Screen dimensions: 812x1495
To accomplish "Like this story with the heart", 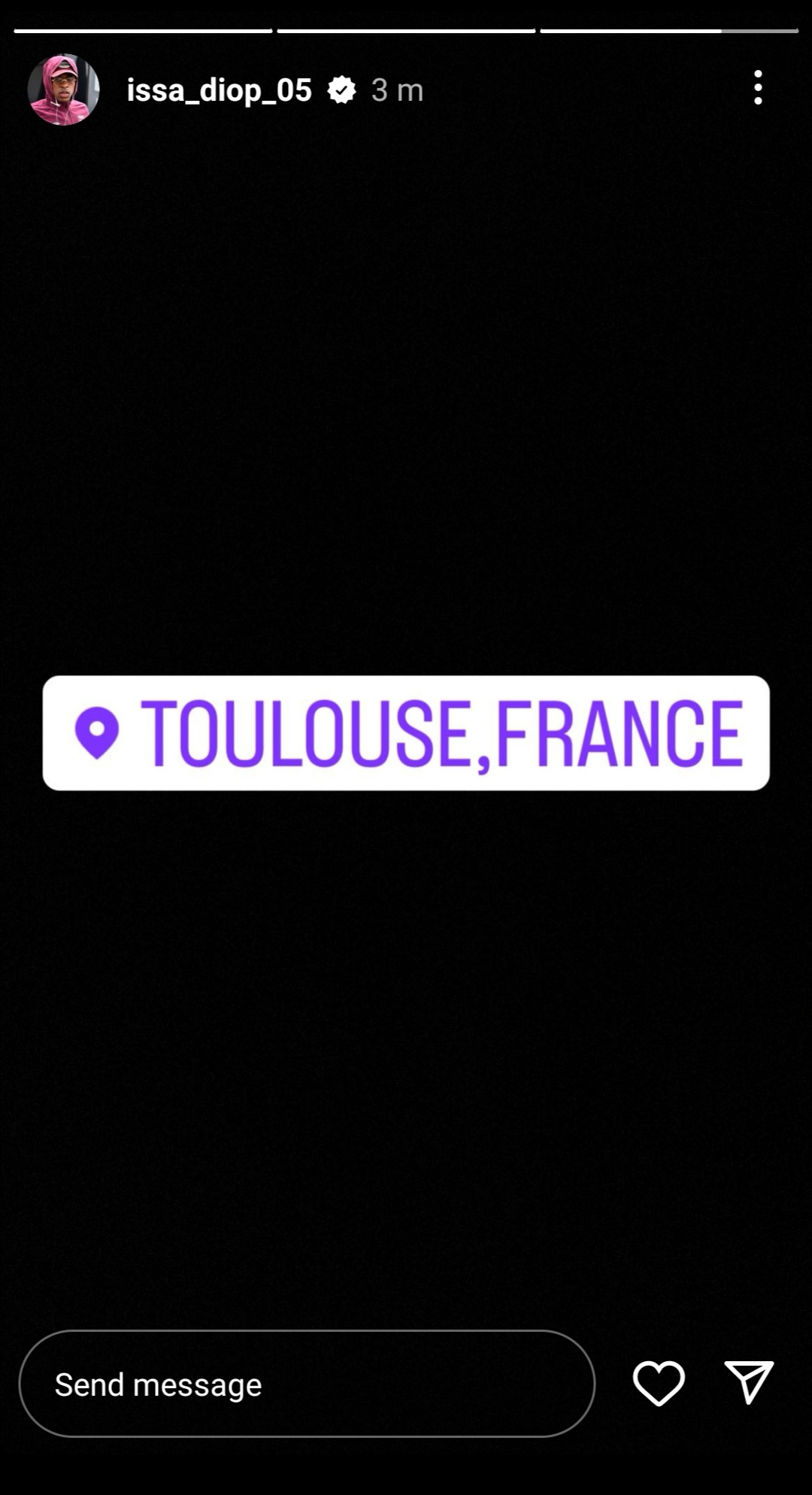I will coord(659,1382).
